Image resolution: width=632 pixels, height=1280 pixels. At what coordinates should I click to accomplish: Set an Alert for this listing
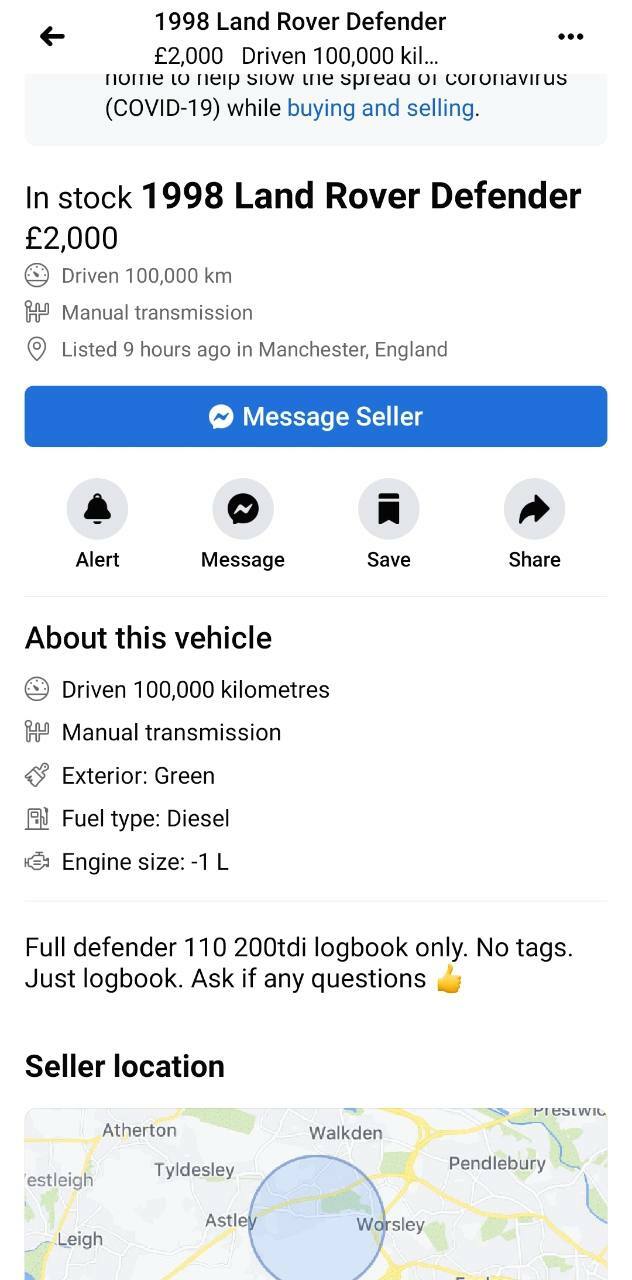pos(97,509)
